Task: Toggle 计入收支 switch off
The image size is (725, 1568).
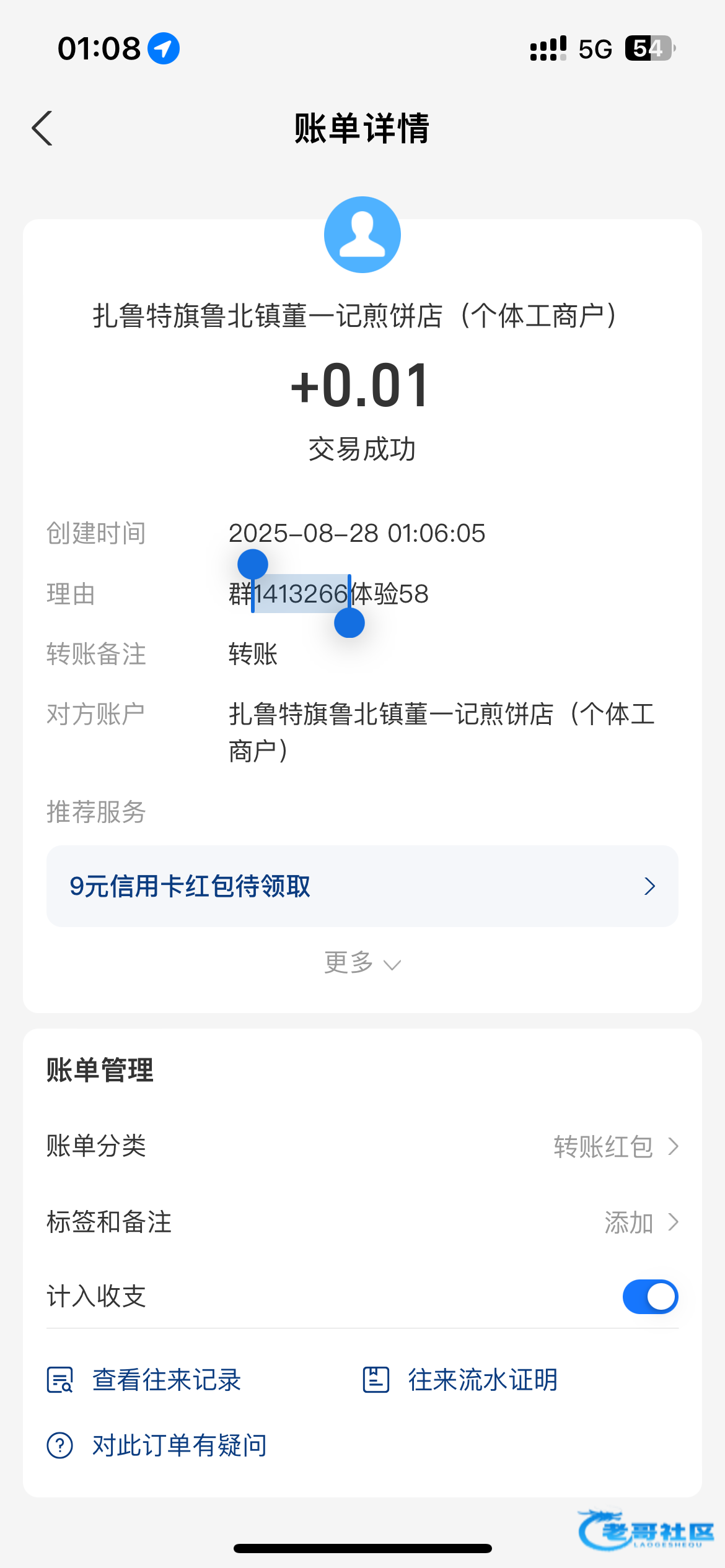Action: (x=650, y=1296)
